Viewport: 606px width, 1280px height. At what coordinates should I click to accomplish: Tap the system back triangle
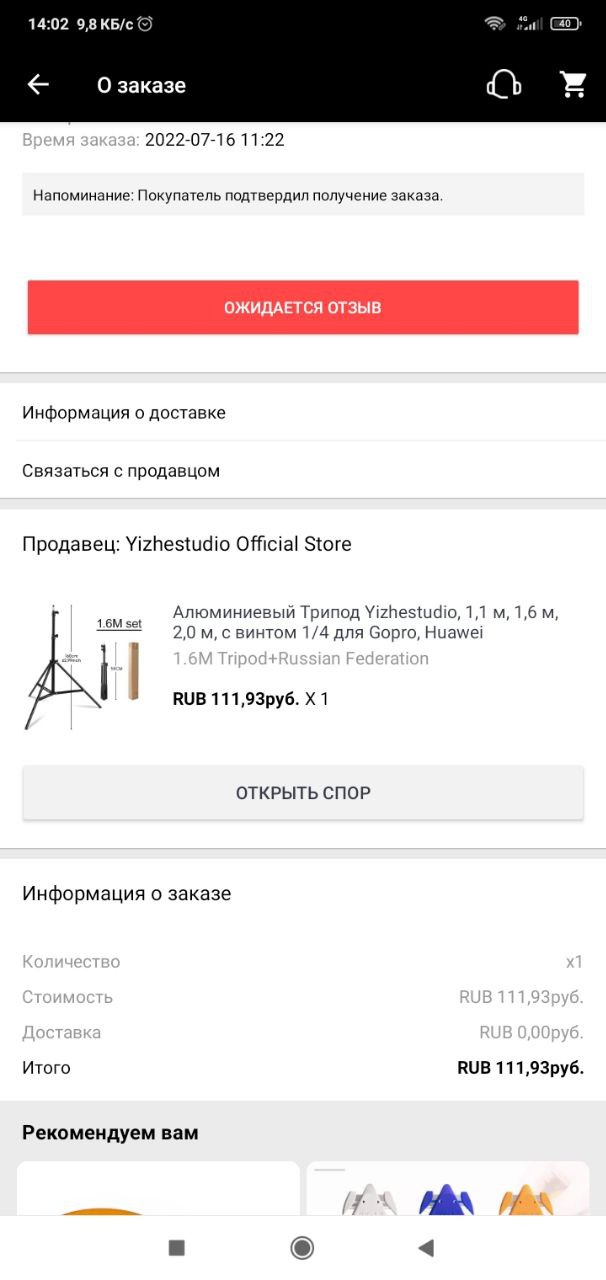[x=426, y=1247]
